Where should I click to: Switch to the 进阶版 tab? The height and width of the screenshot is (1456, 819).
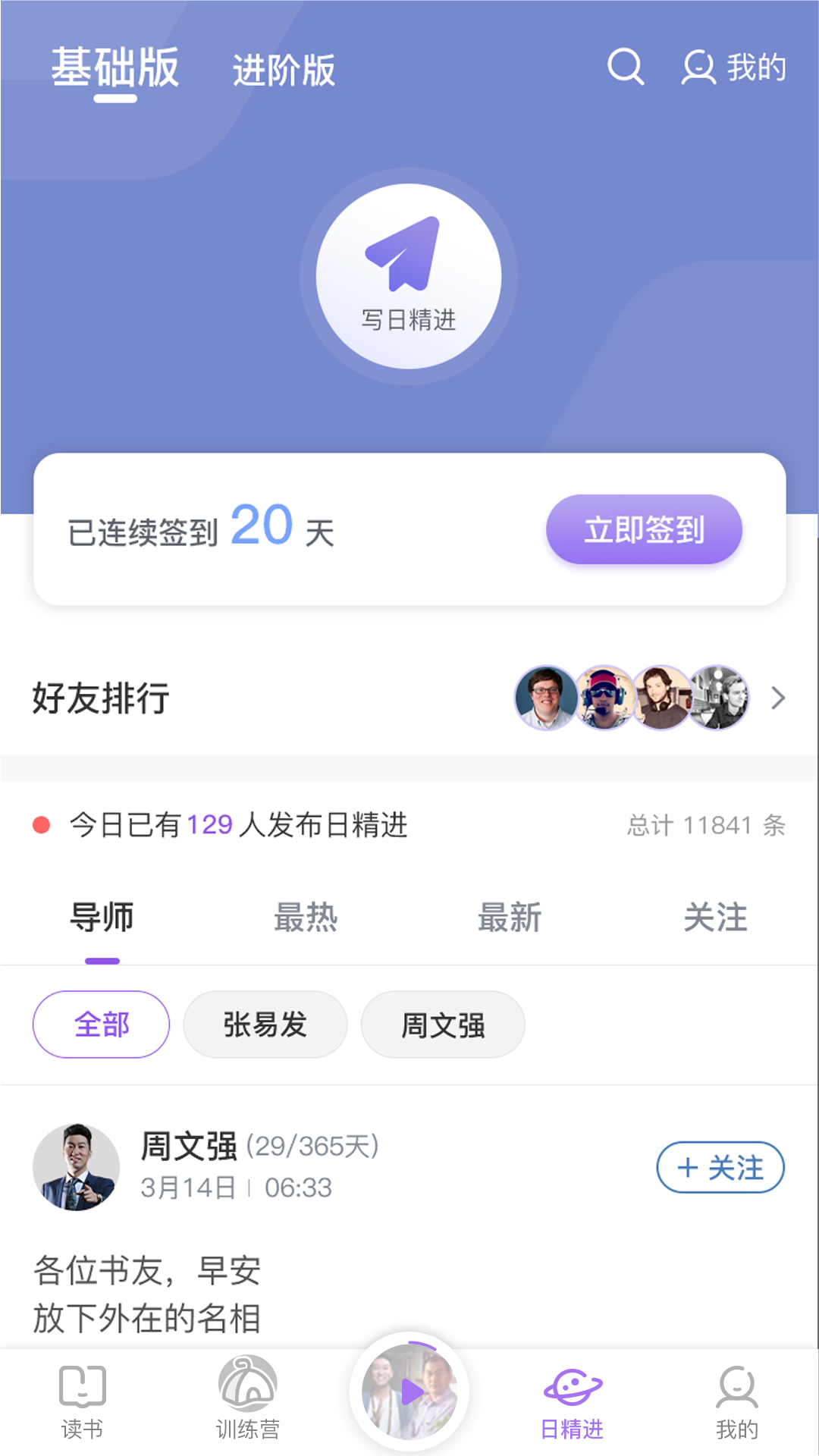click(284, 71)
